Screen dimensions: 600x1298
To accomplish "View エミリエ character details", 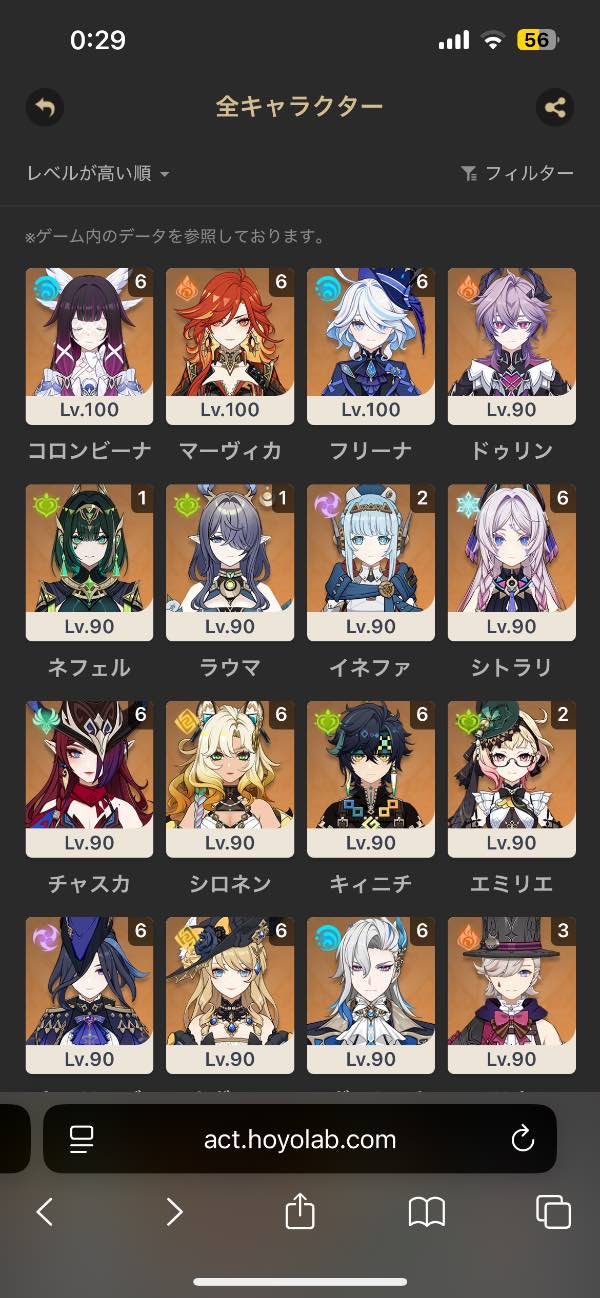I will [x=511, y=779].
